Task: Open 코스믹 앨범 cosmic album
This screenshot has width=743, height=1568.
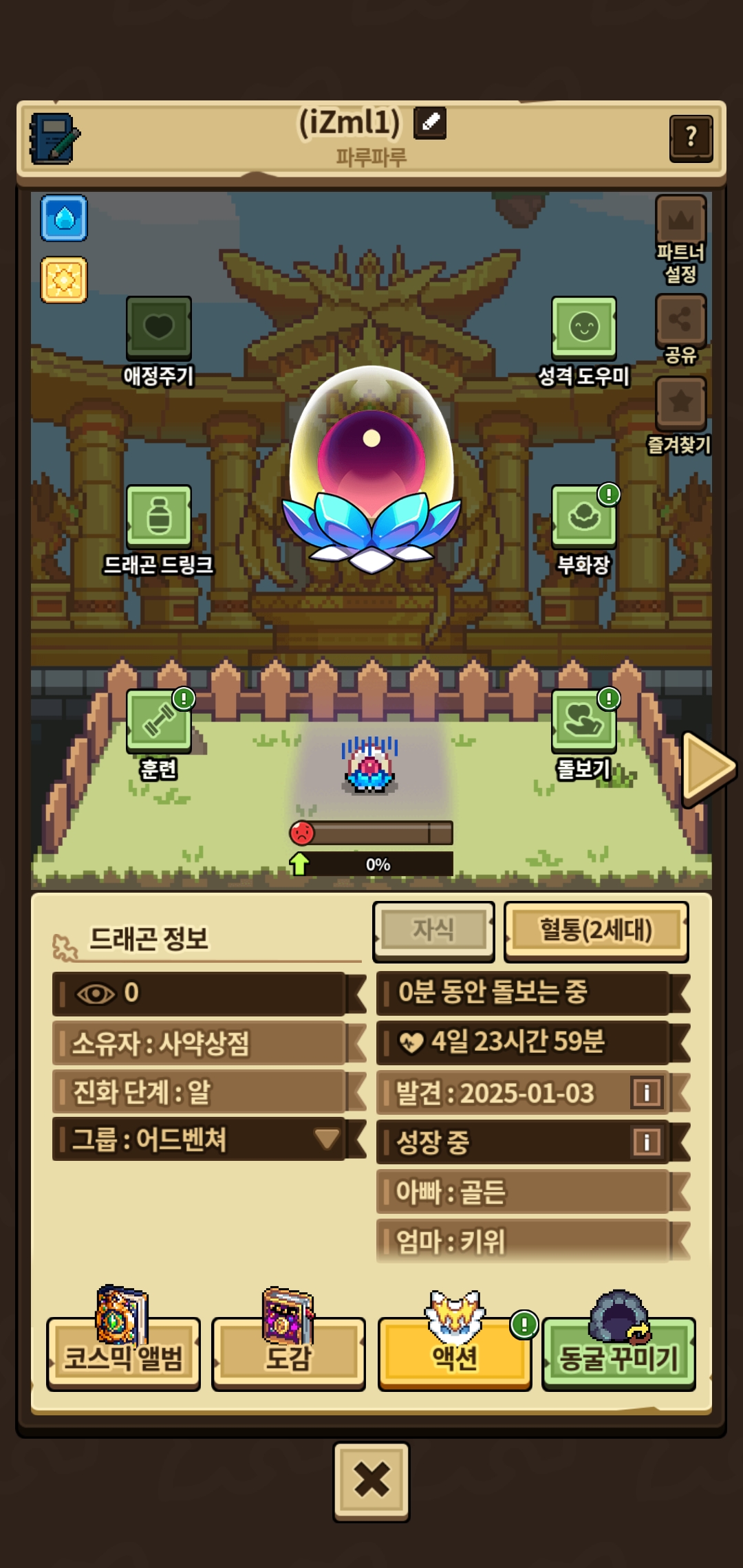Action: coord(123,1353)
